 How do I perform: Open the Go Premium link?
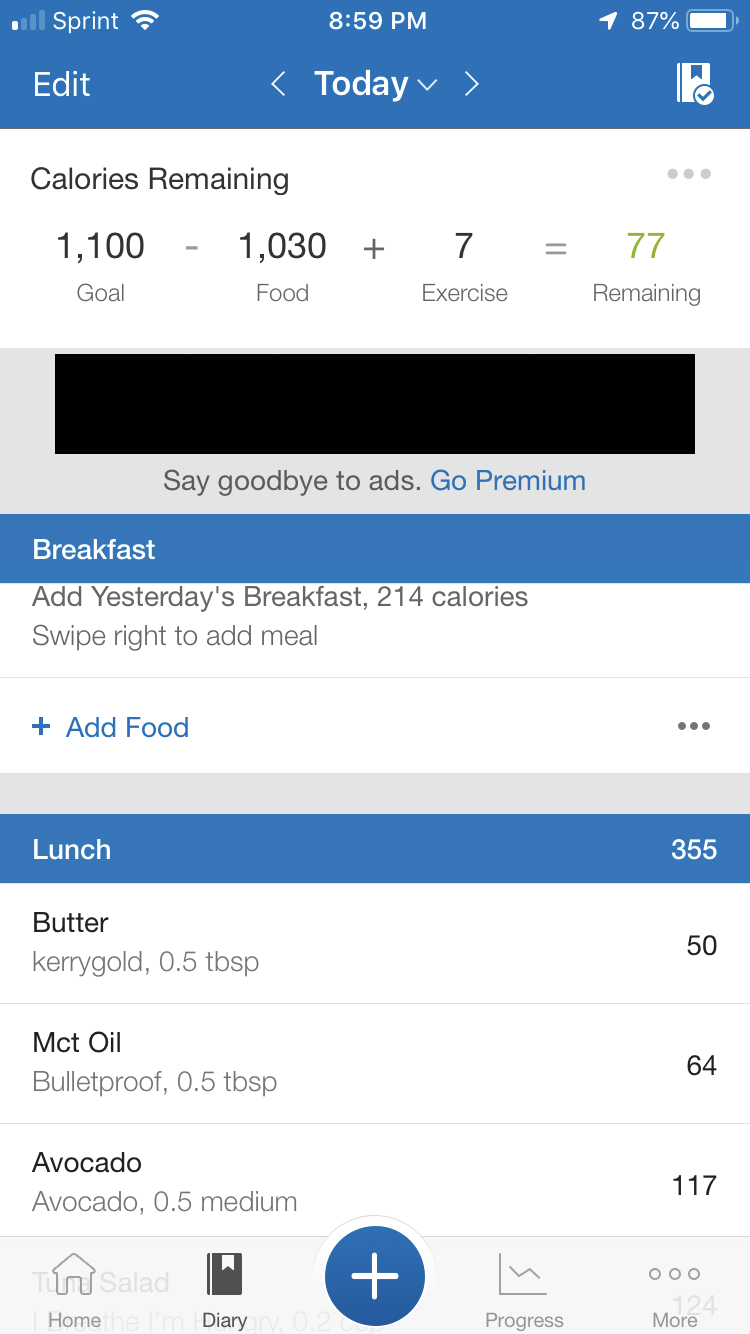tap(508, 481)
